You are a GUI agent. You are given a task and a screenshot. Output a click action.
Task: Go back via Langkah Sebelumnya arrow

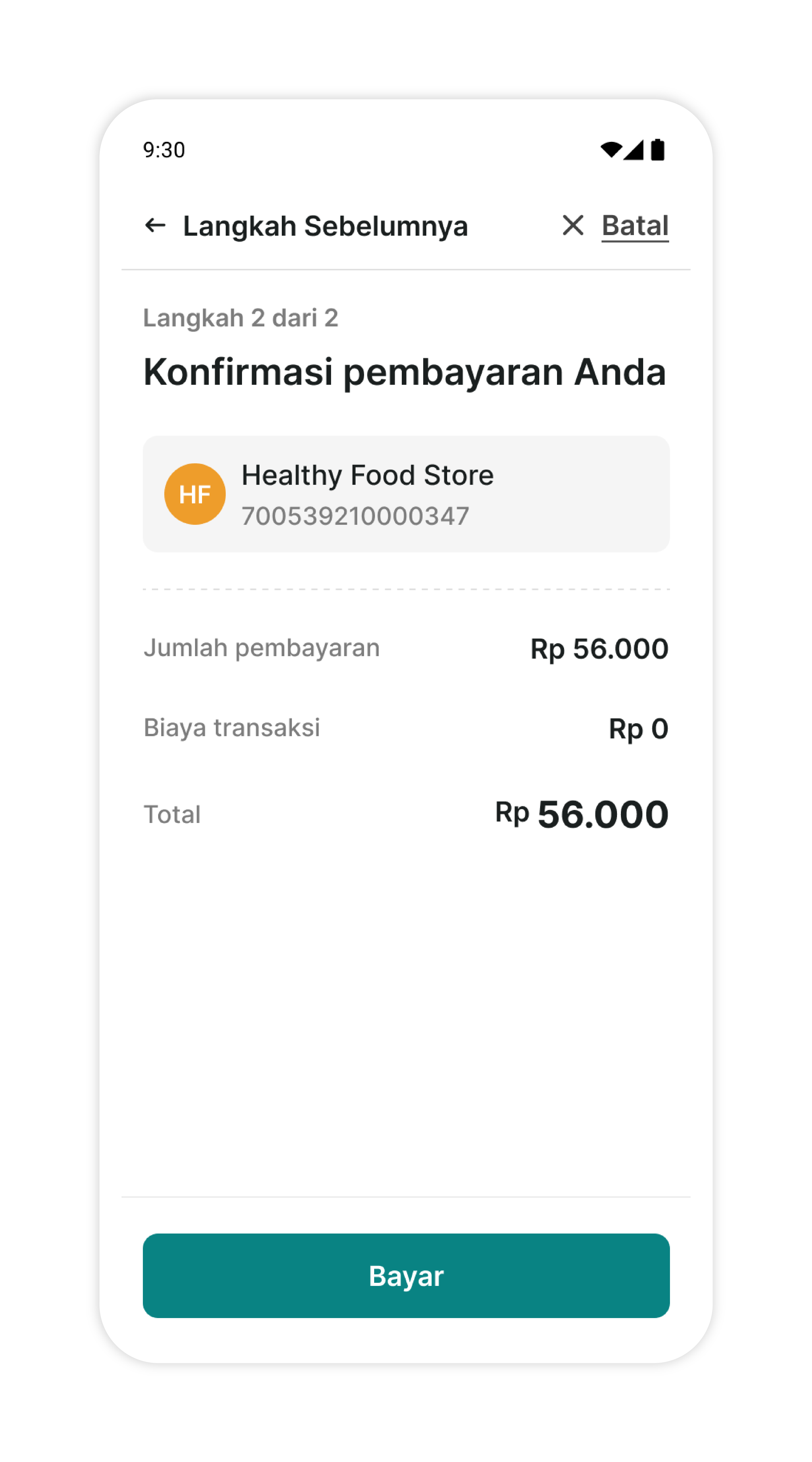click(155, 226)
